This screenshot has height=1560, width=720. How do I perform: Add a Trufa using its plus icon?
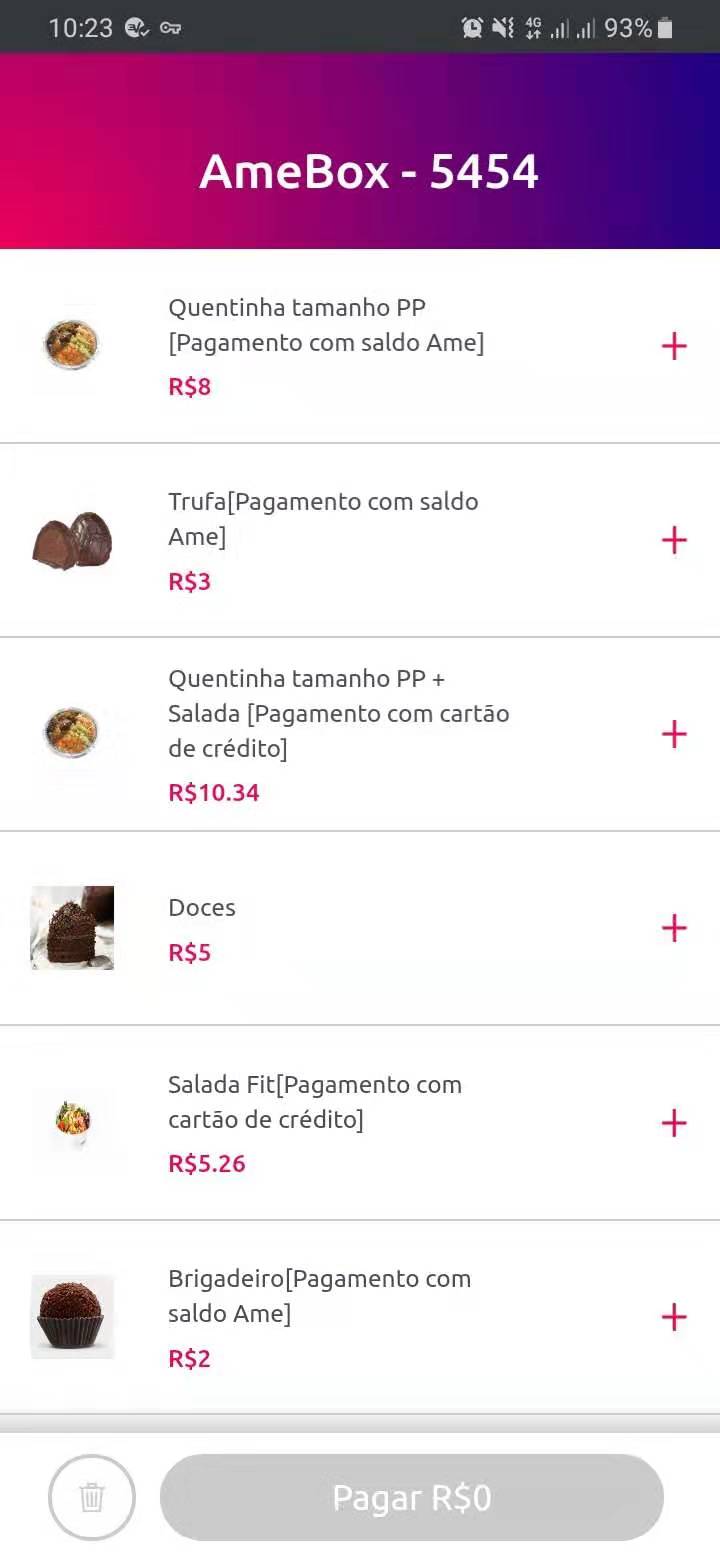coord(674,540)
